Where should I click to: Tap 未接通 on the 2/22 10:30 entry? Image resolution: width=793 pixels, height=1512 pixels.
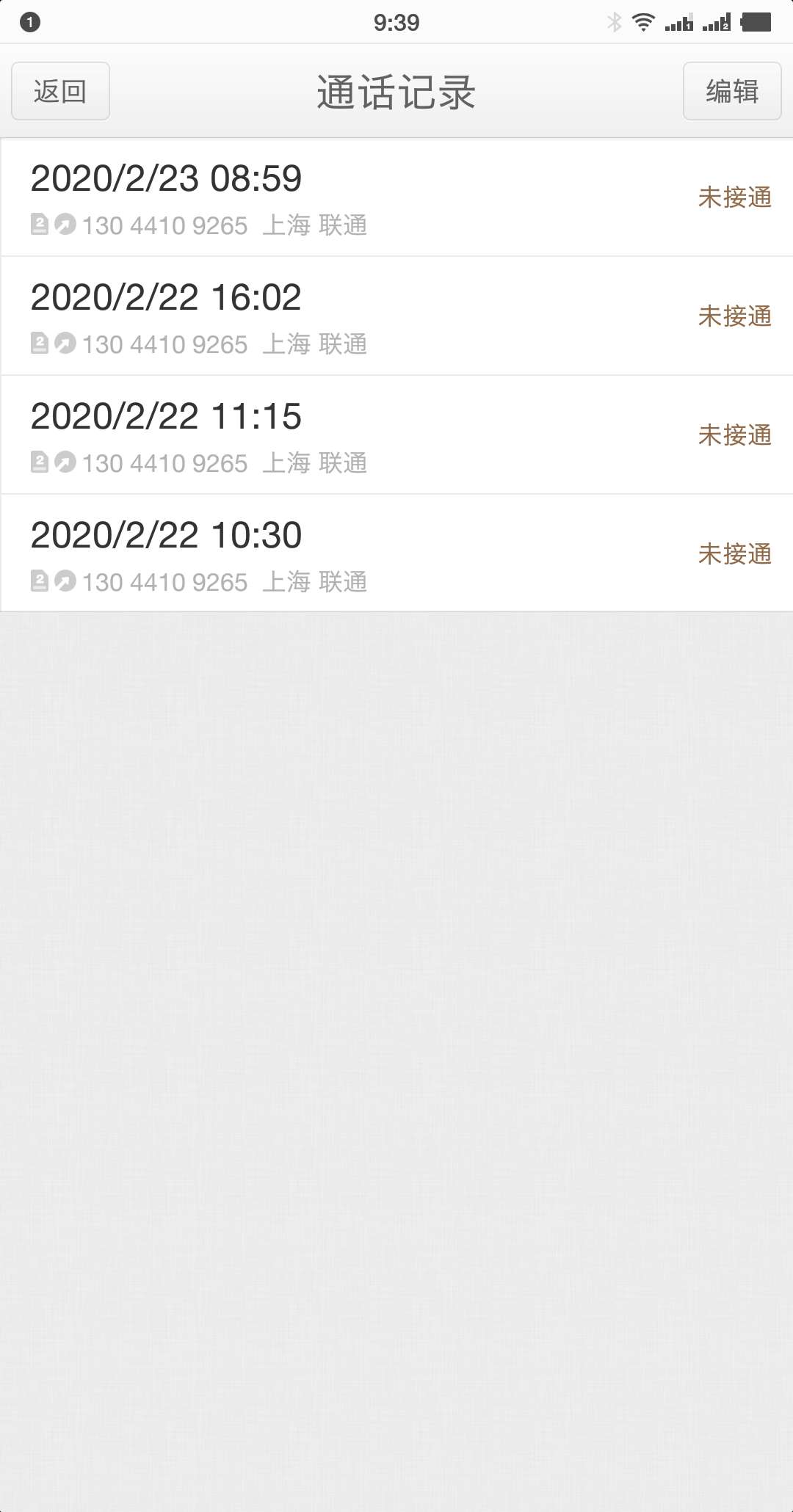pyautogui.click(x=734, y=554)
